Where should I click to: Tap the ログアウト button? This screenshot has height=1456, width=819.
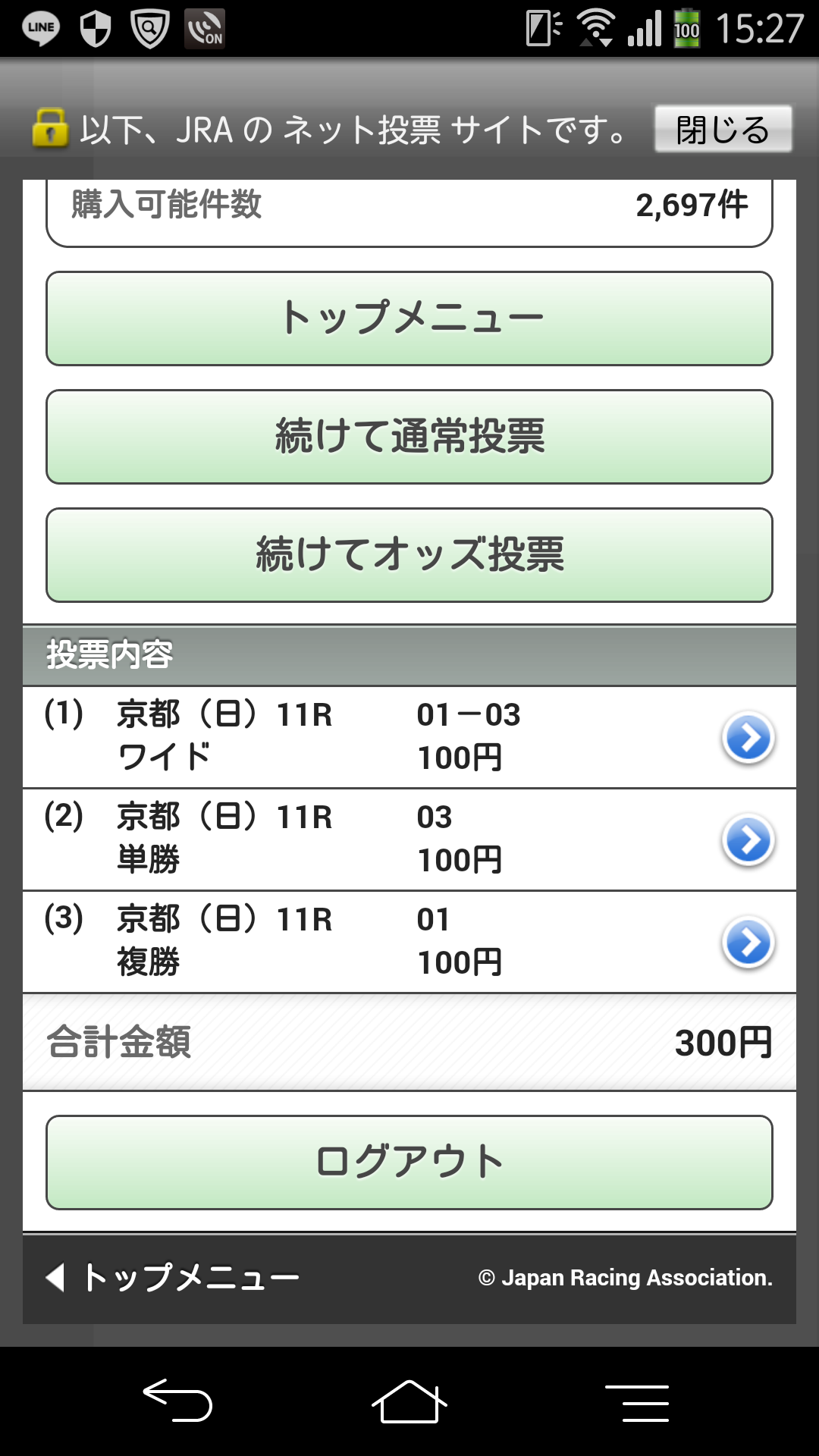(x=409, y=1163)
